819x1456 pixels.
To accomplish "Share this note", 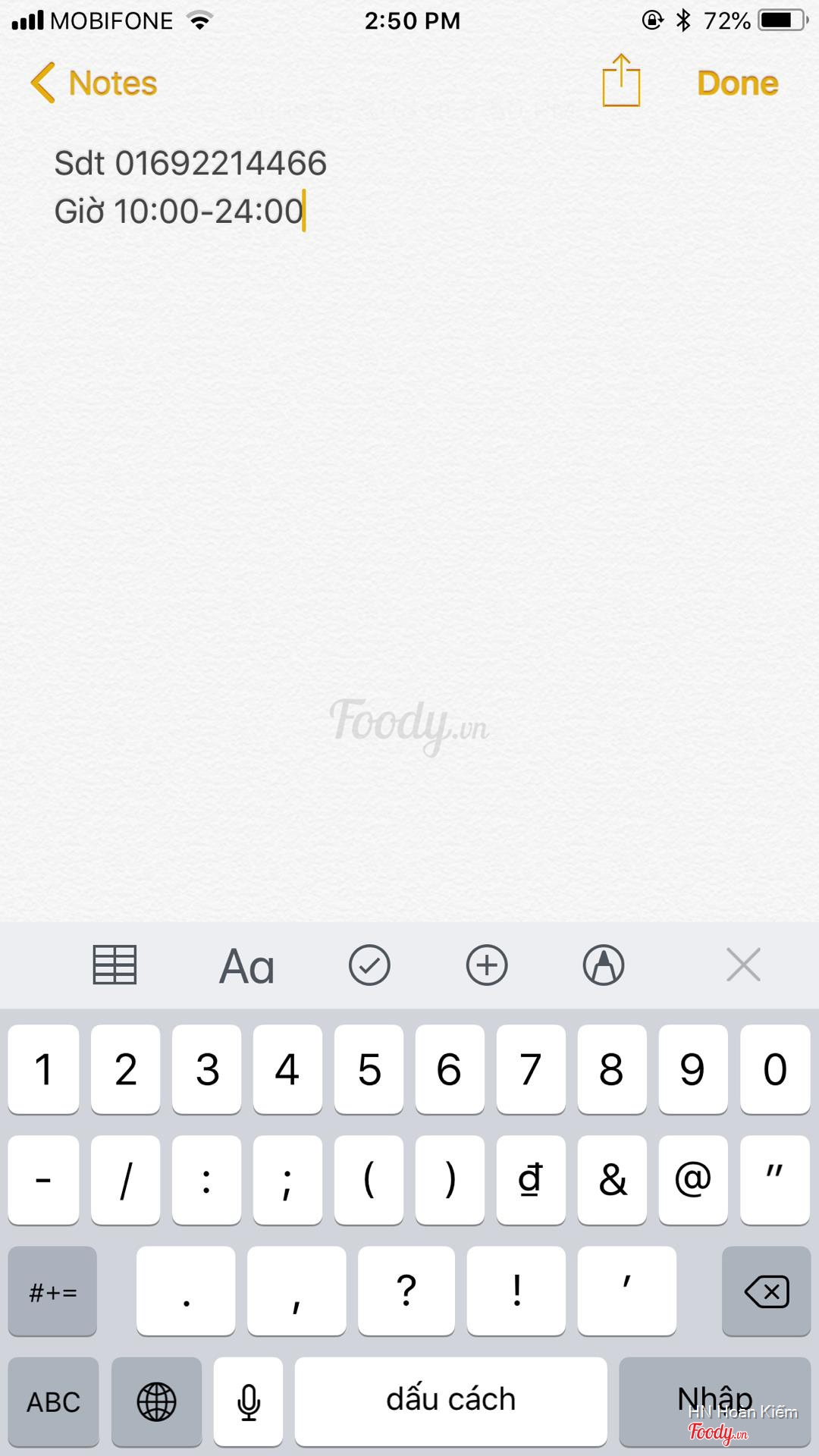I will (621, 81).
